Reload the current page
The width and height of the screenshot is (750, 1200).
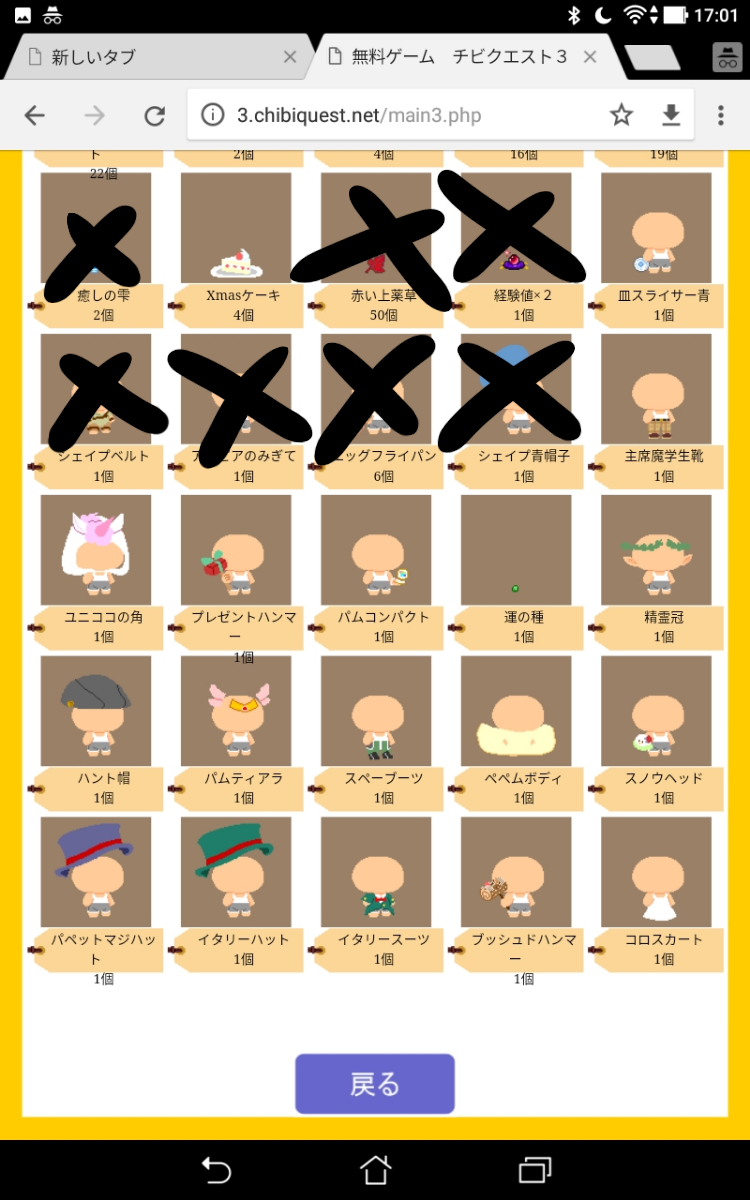154,116
